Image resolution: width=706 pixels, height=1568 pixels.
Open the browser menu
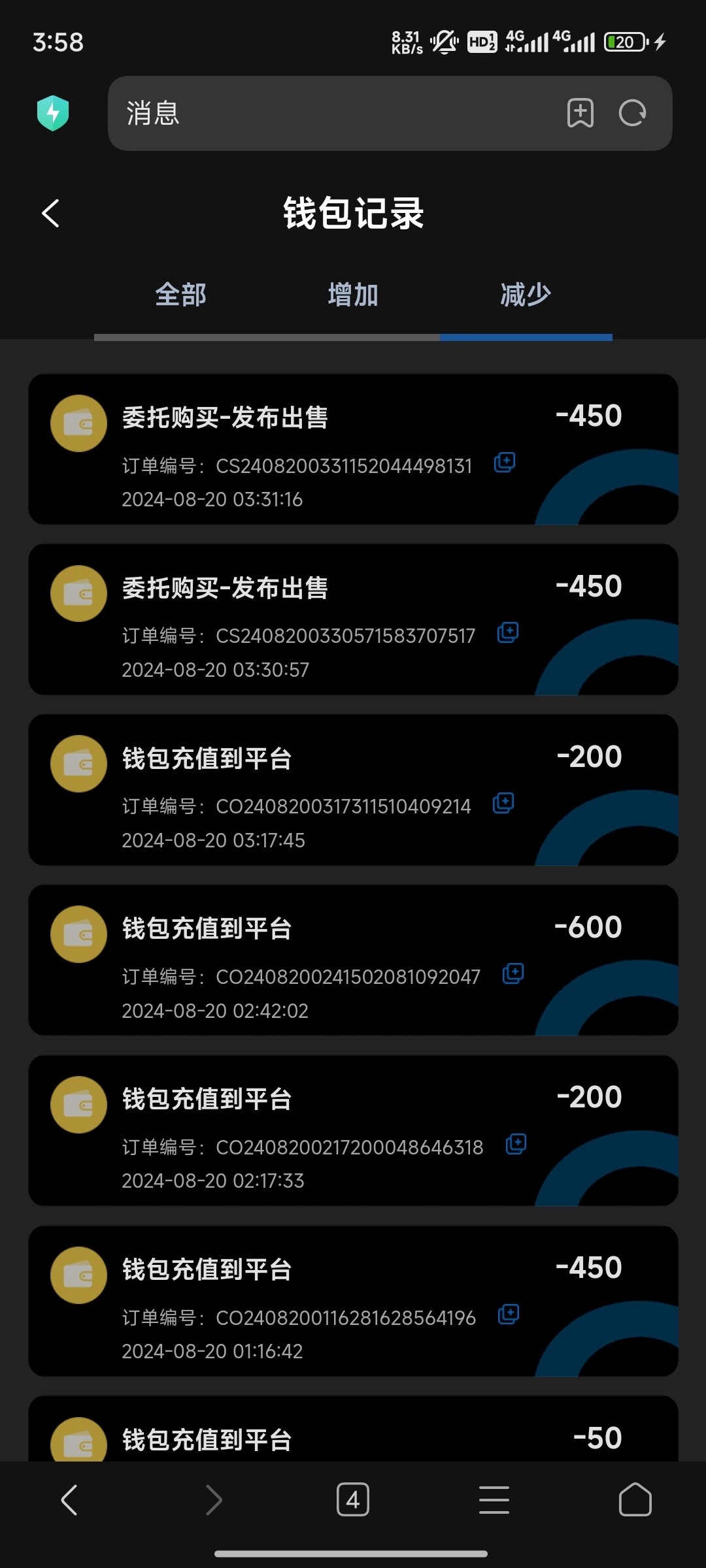(x=494, y=1499)
